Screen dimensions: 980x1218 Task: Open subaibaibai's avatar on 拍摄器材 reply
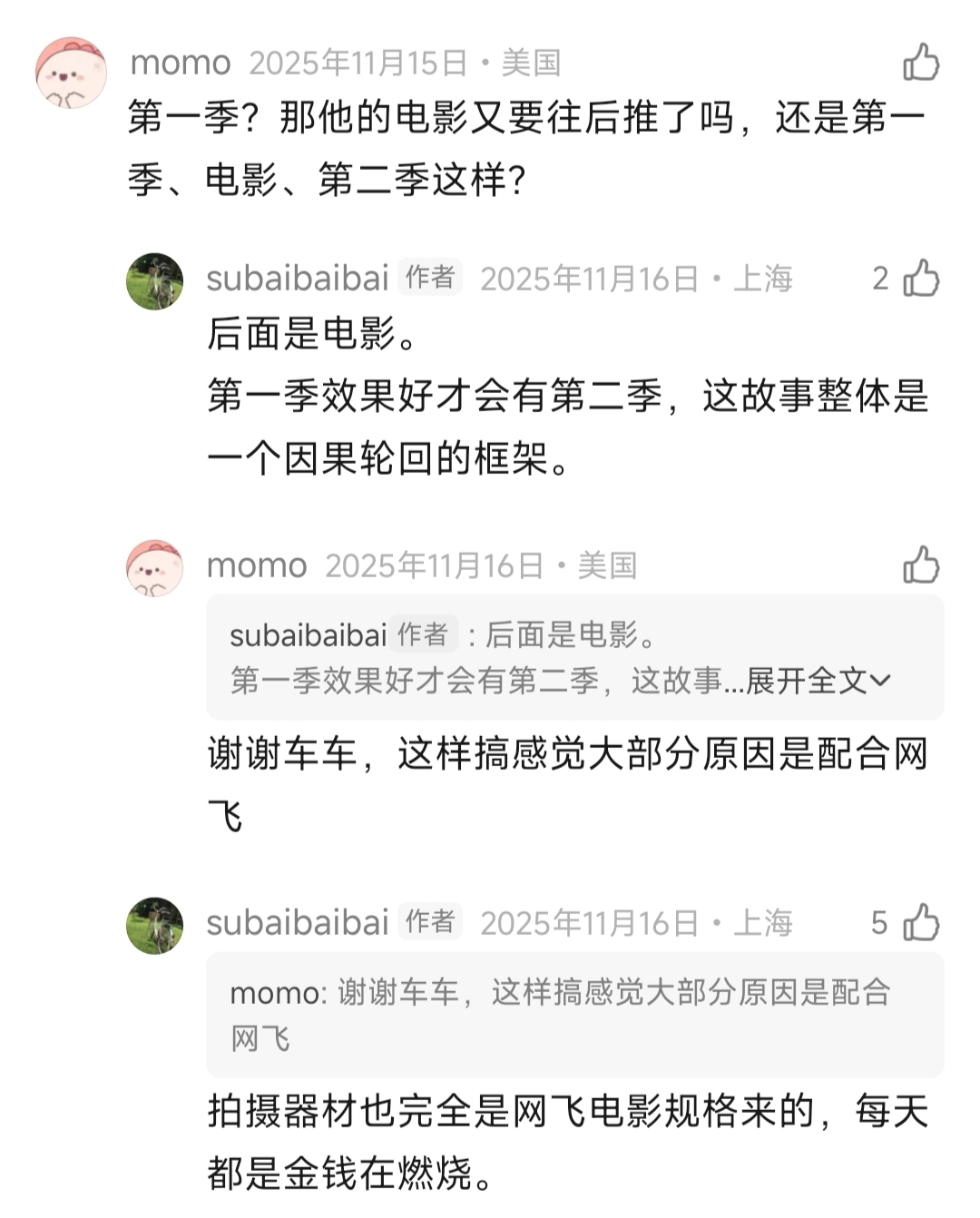[154, 926]
